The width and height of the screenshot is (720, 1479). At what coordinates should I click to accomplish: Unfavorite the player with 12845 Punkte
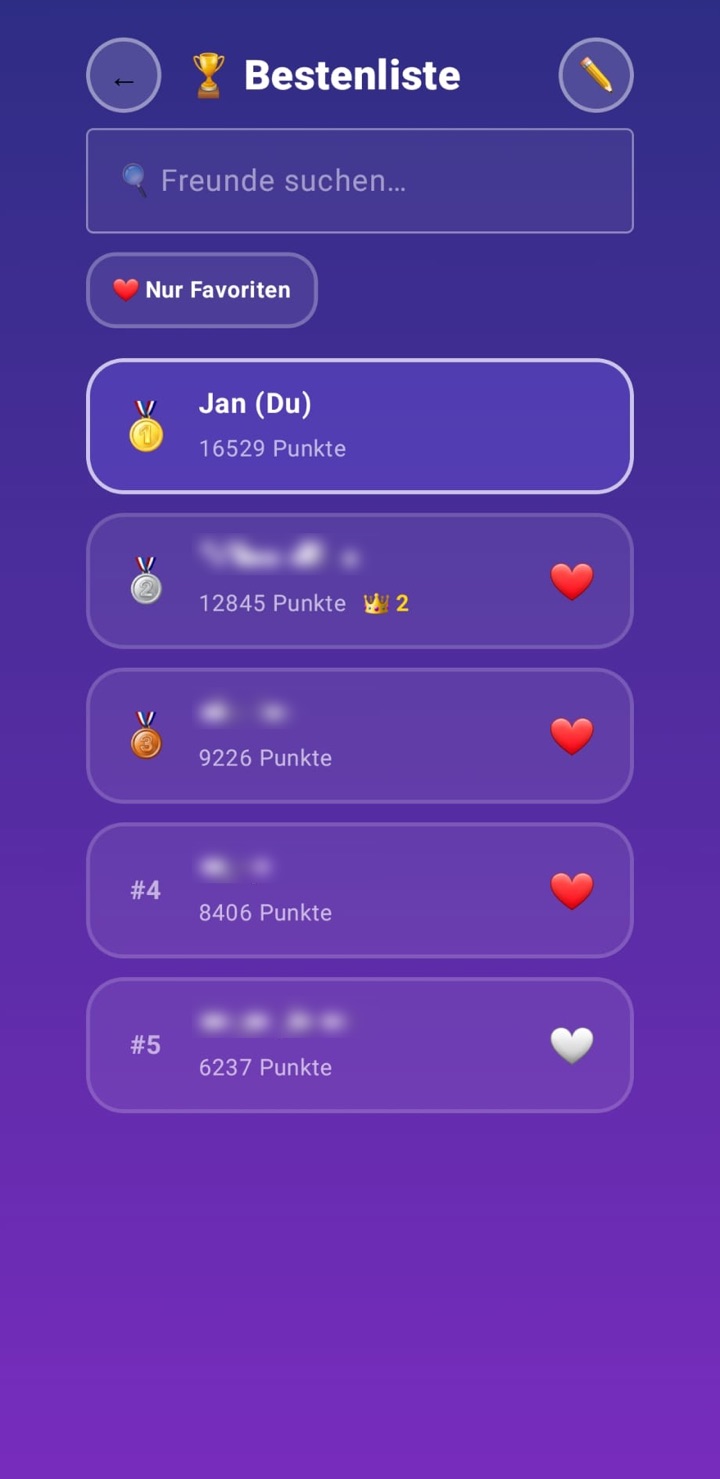(572, 581)
